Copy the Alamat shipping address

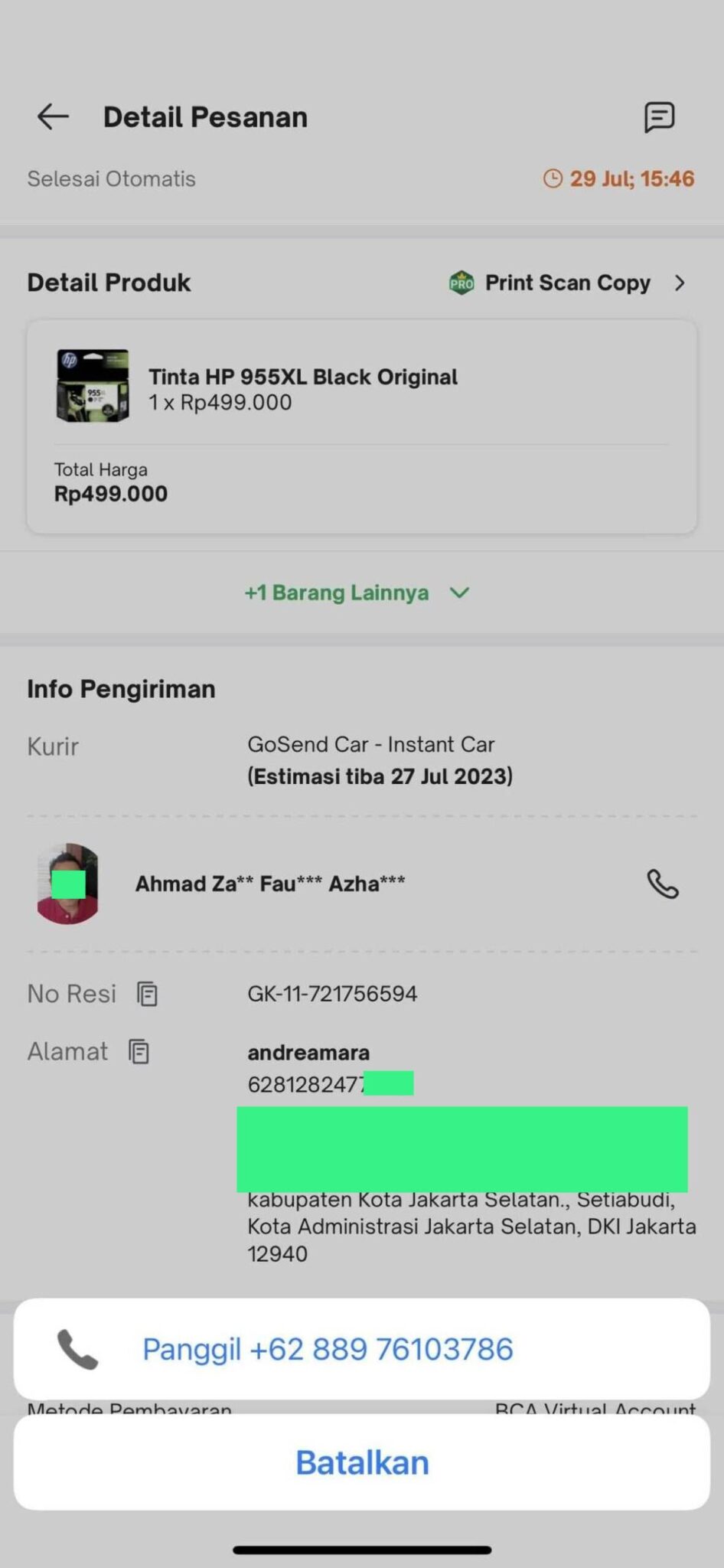coord(138,1051)
